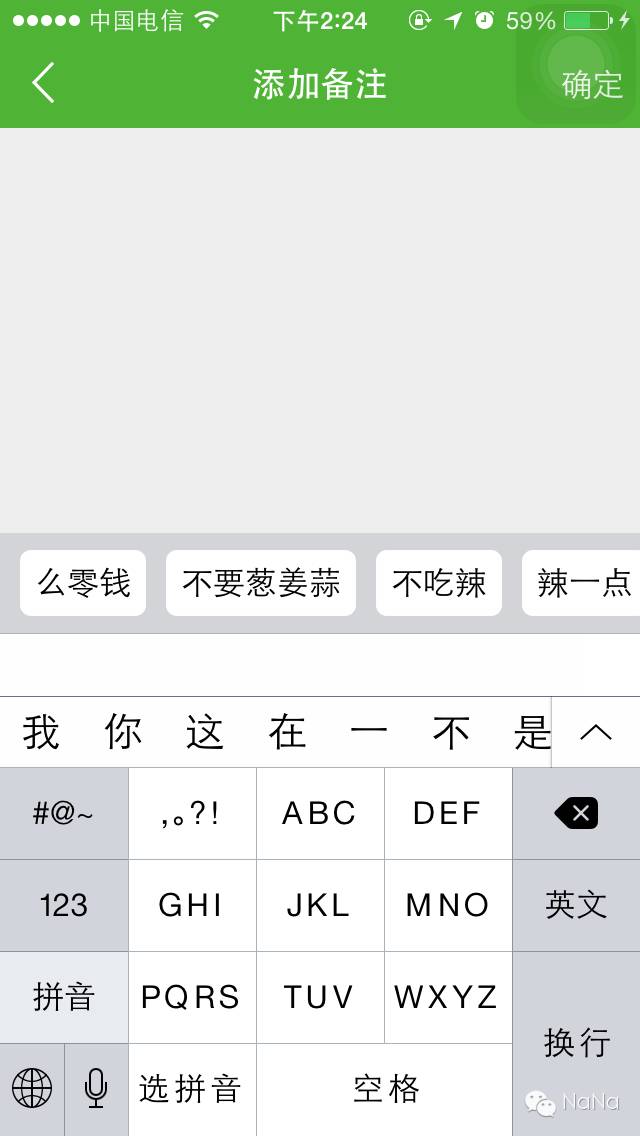Screen dimensions: 640x1136
Task: Insert the candidate word 我
Action: (x=41, y=732)
